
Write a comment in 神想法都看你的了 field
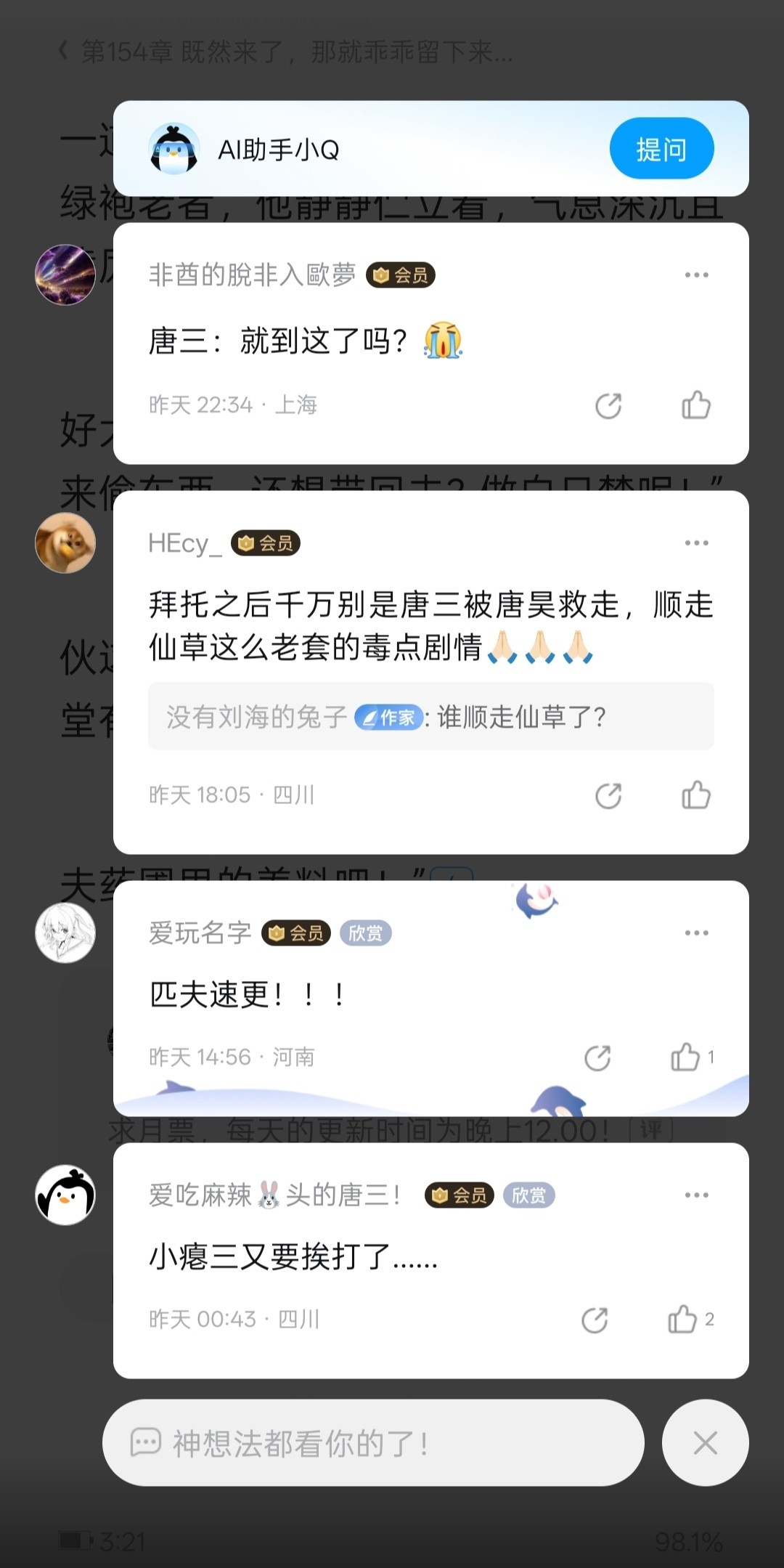click(x=372, y=1443)
